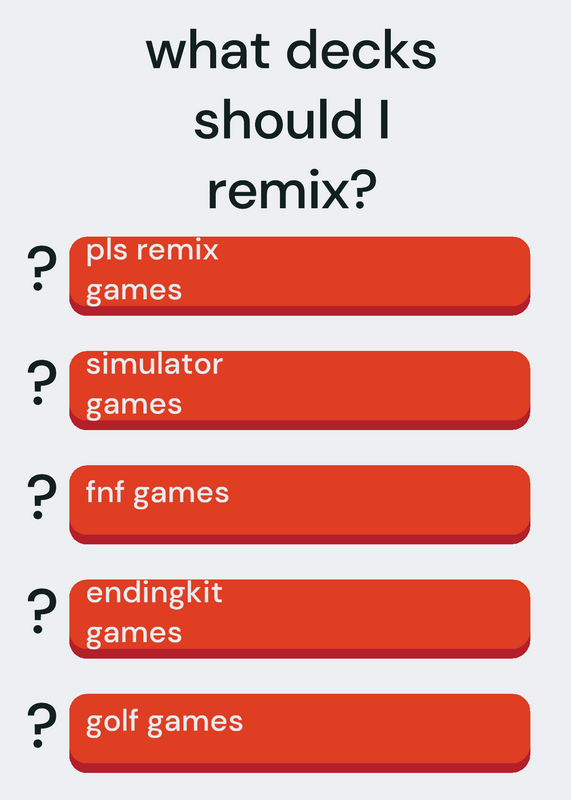Choose the 'simulator games' option
This screenshot has width=571, height=800.
click(300, 390)
